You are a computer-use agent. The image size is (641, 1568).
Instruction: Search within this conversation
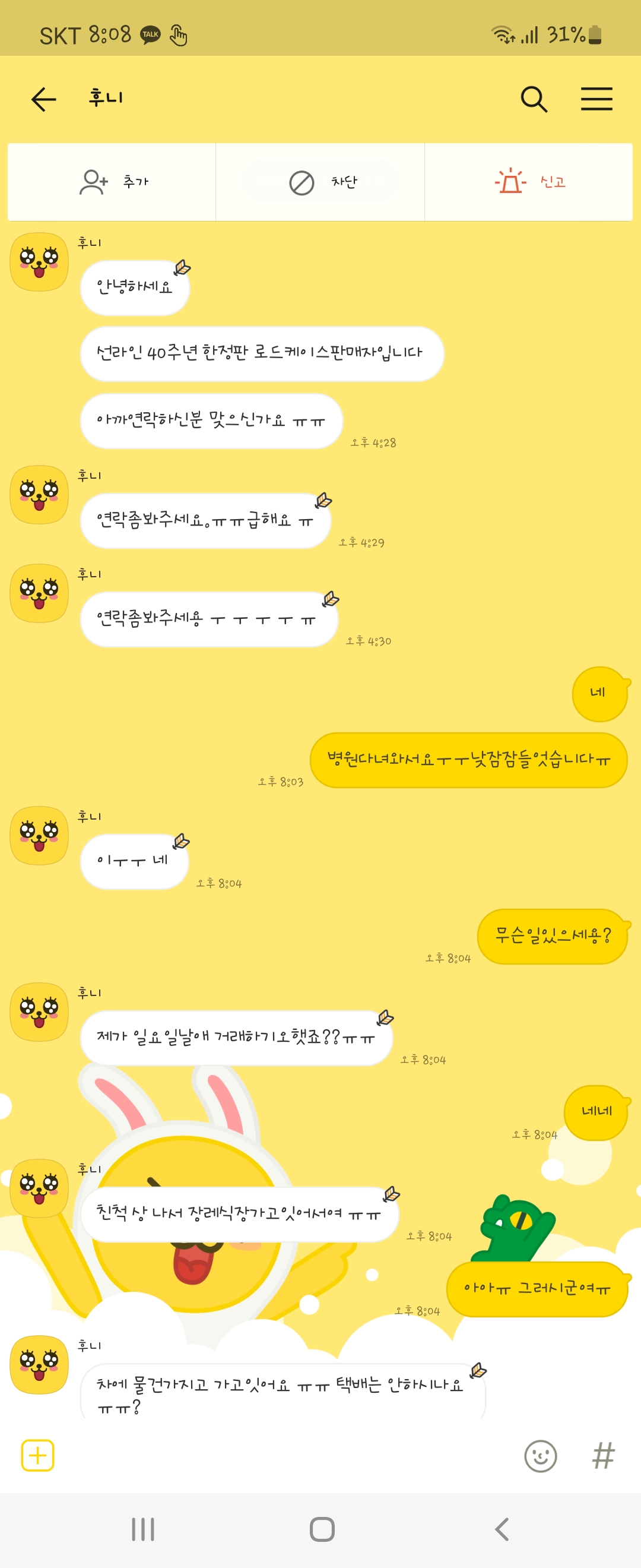pyautogui.click(x=534, y=99)
